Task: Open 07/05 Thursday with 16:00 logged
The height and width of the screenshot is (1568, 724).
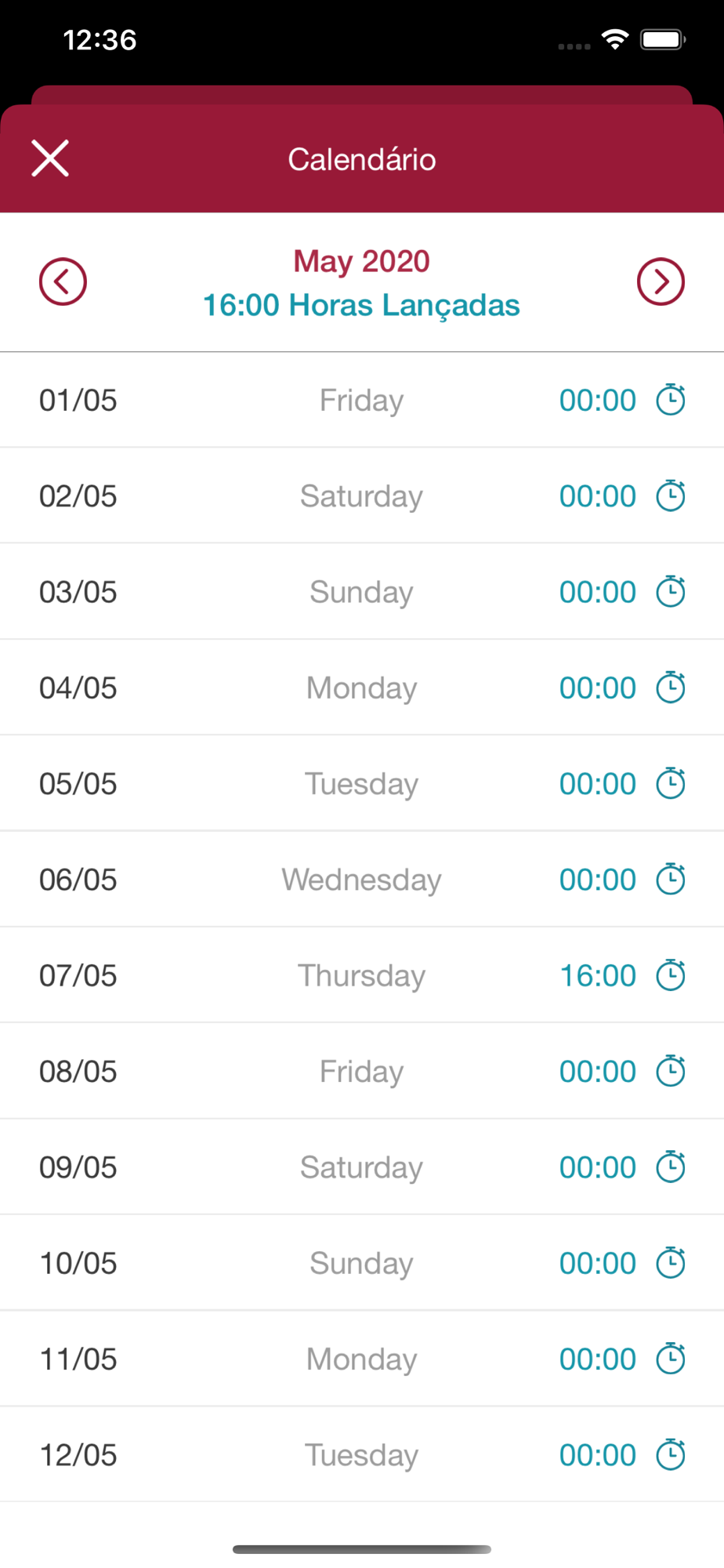Action: 362,975
